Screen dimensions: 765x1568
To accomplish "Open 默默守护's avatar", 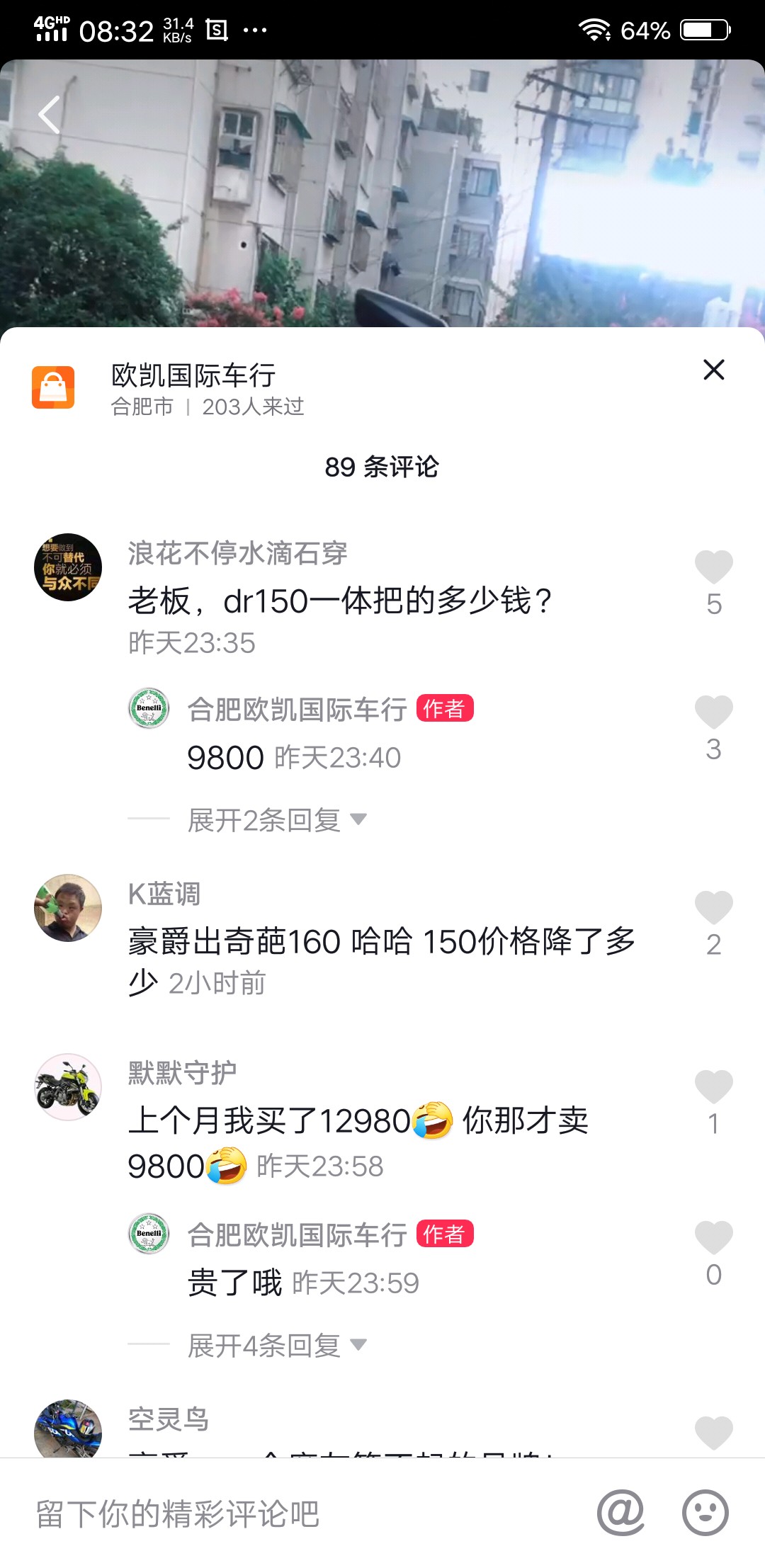I will tap(68, 1087).
